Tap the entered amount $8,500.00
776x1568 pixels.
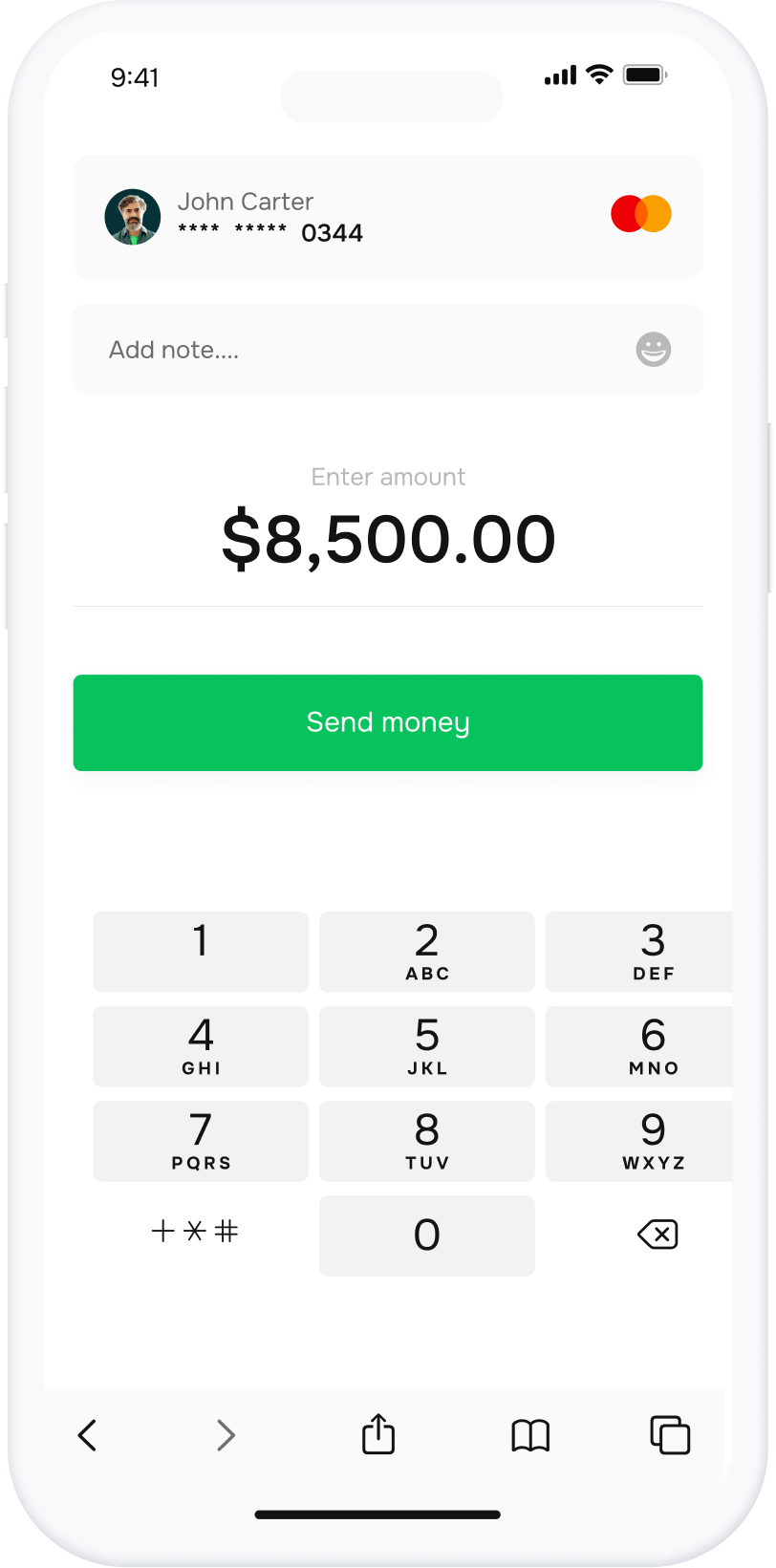(388, 537)
